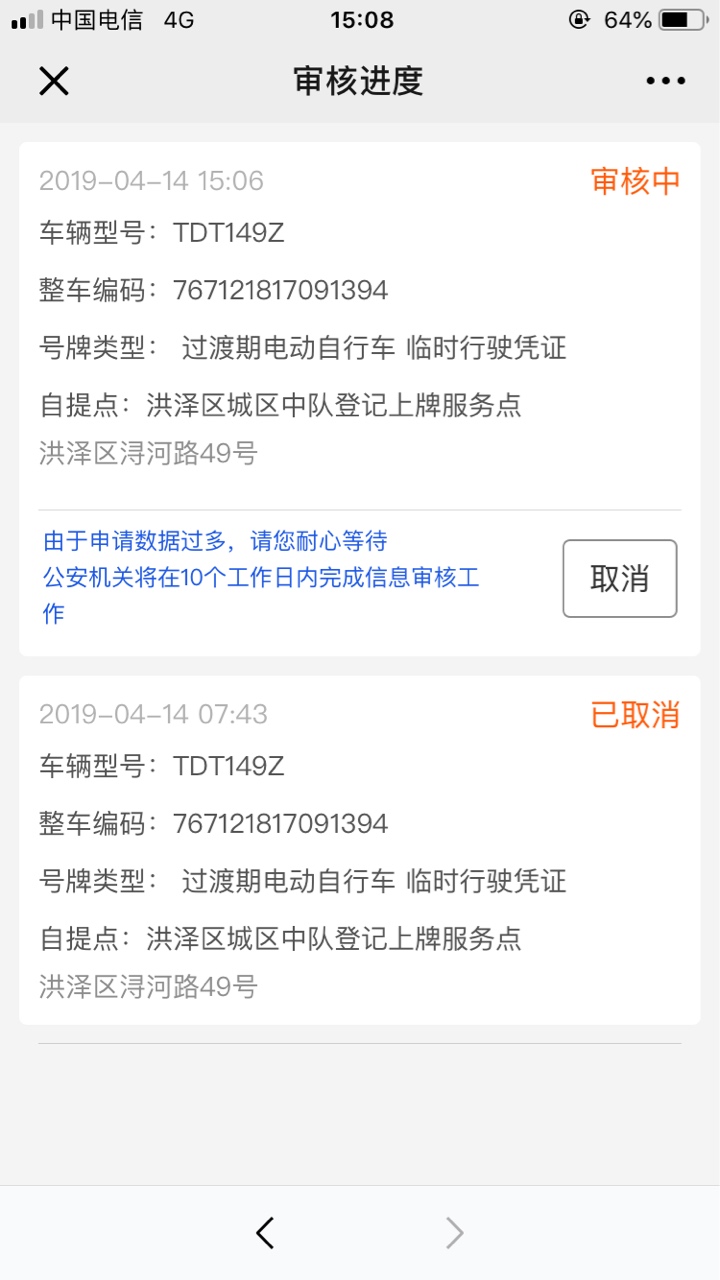Tap 取消 to cancel the pending application
The width and height of the screenshot is (720, 1280).
(x=620, y=578)
